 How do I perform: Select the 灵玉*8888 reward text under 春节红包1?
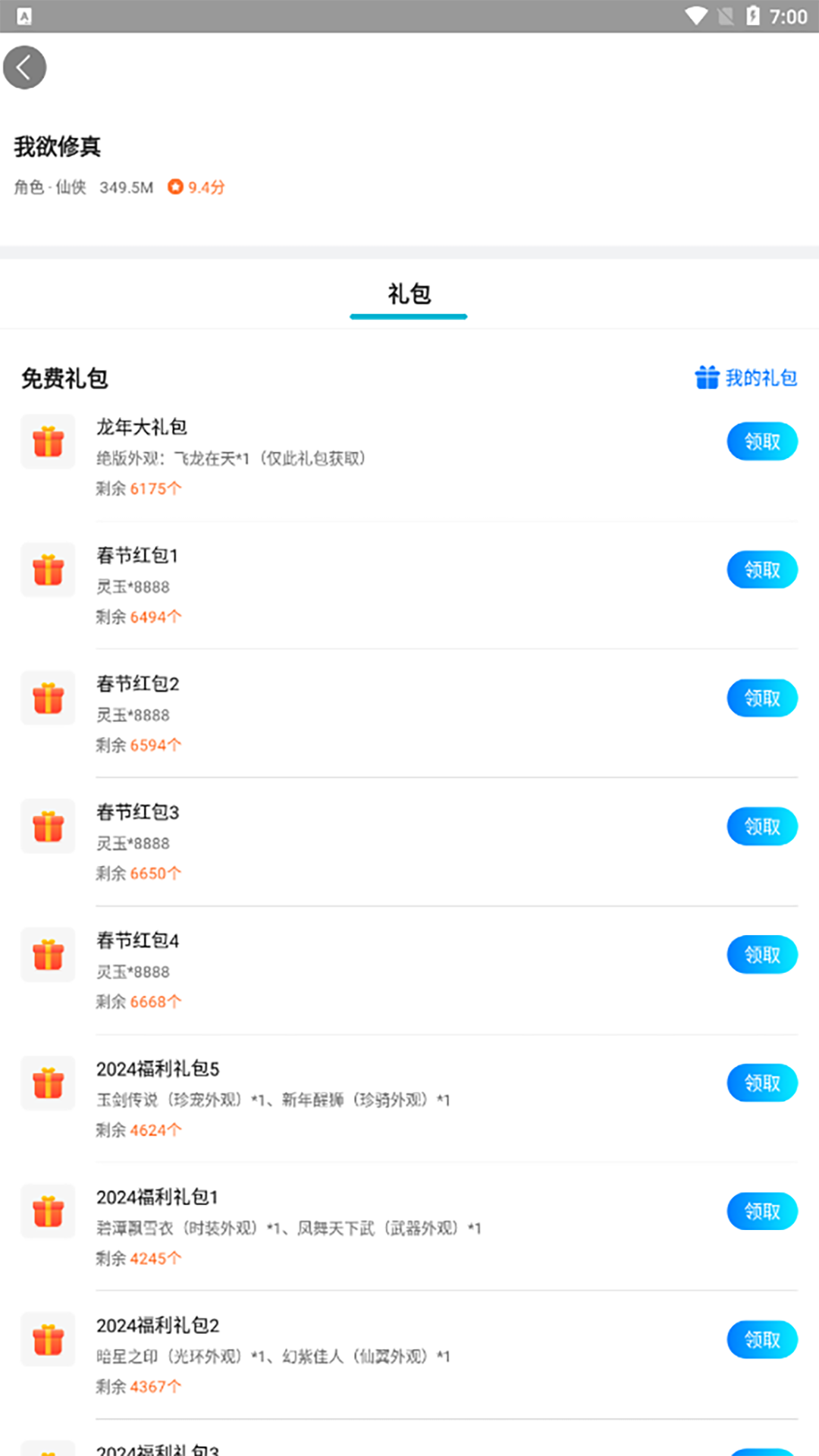[133, 586]
